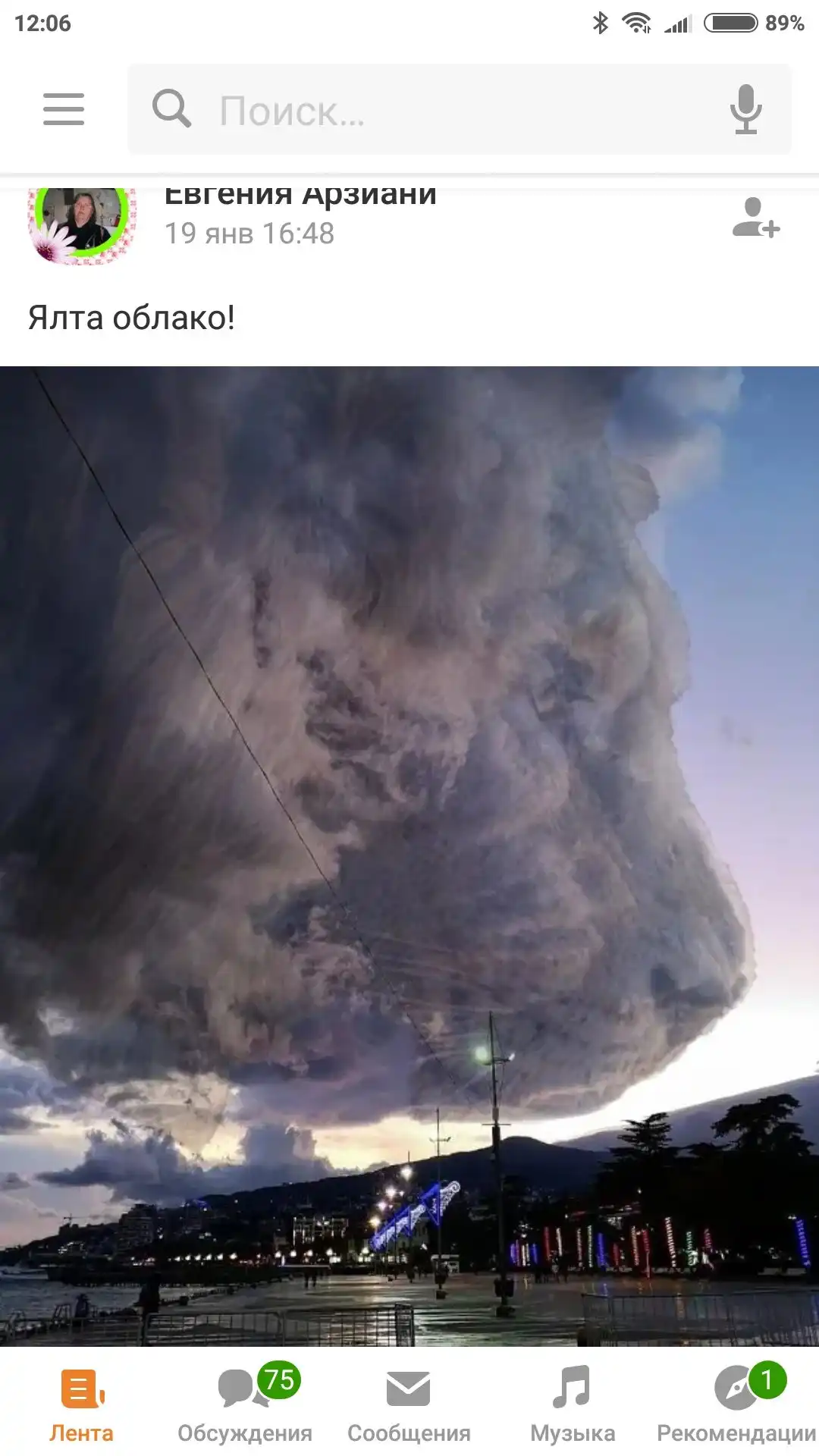Switch to the Музыка tab
819x1456 pixels.
tap(573, 1403)
